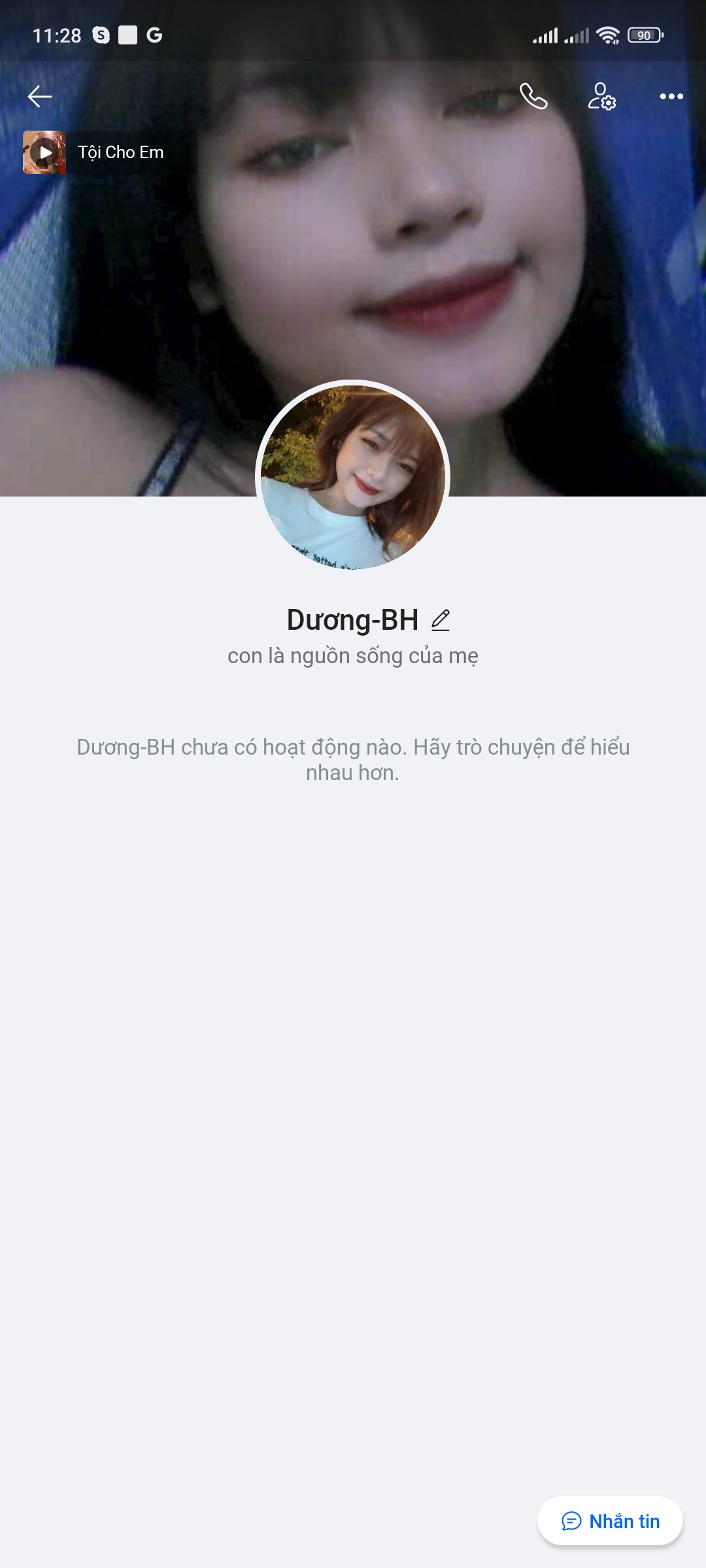The height and width of the screenshot is (1568, 706).
Task: Open the three-dot overflow menu
Action: (x=671, y=97)
